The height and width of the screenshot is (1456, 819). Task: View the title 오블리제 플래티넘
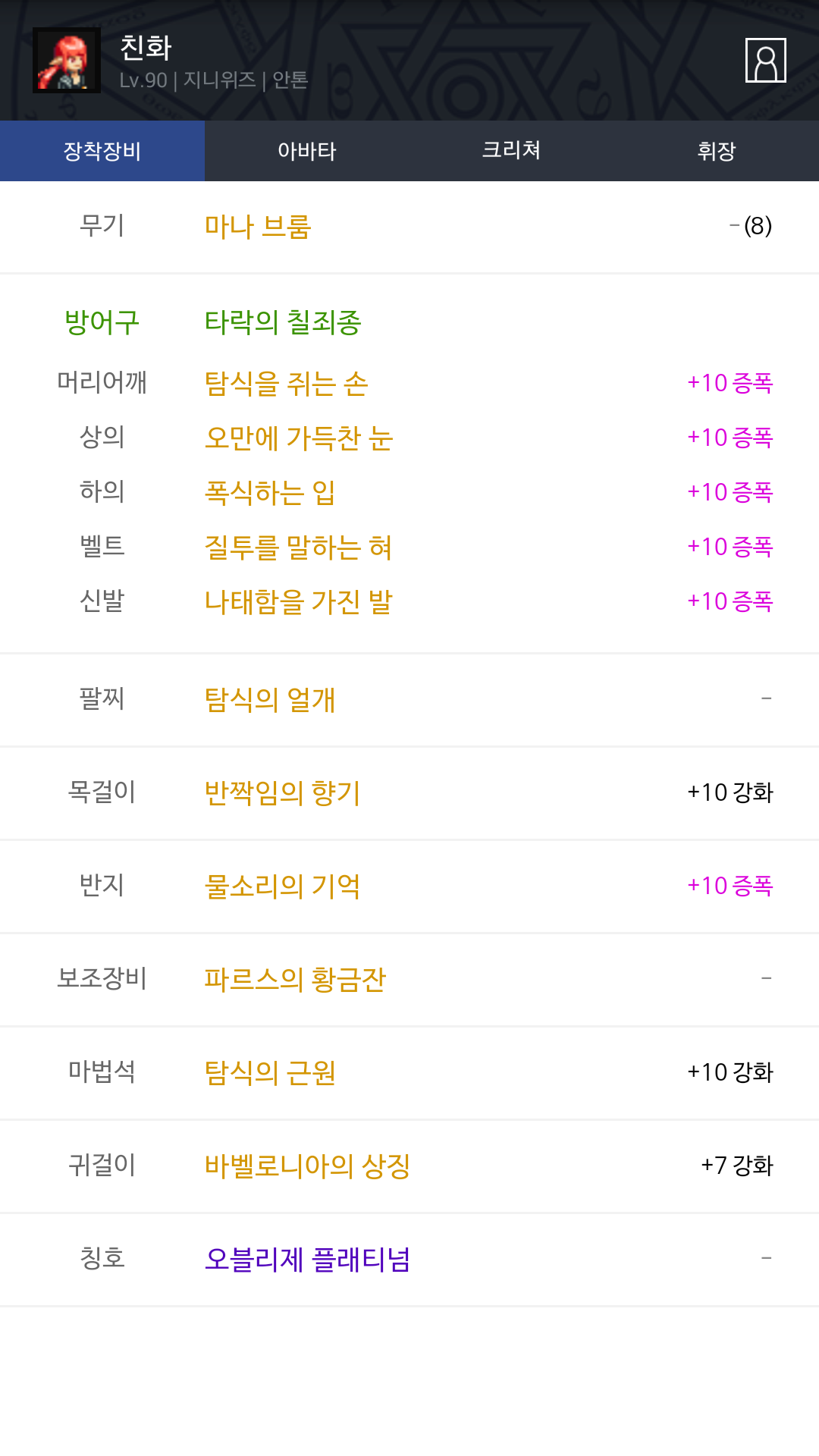click(x=307, y=1260)
